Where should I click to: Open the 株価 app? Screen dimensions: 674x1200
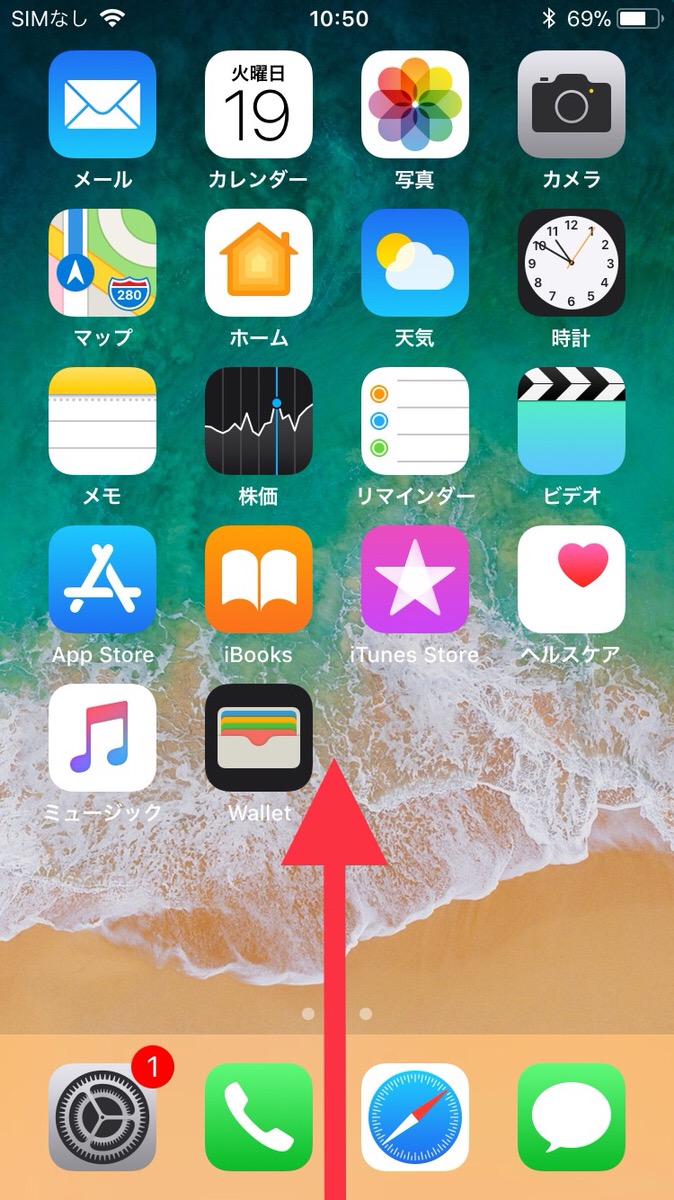pos(258,421)
